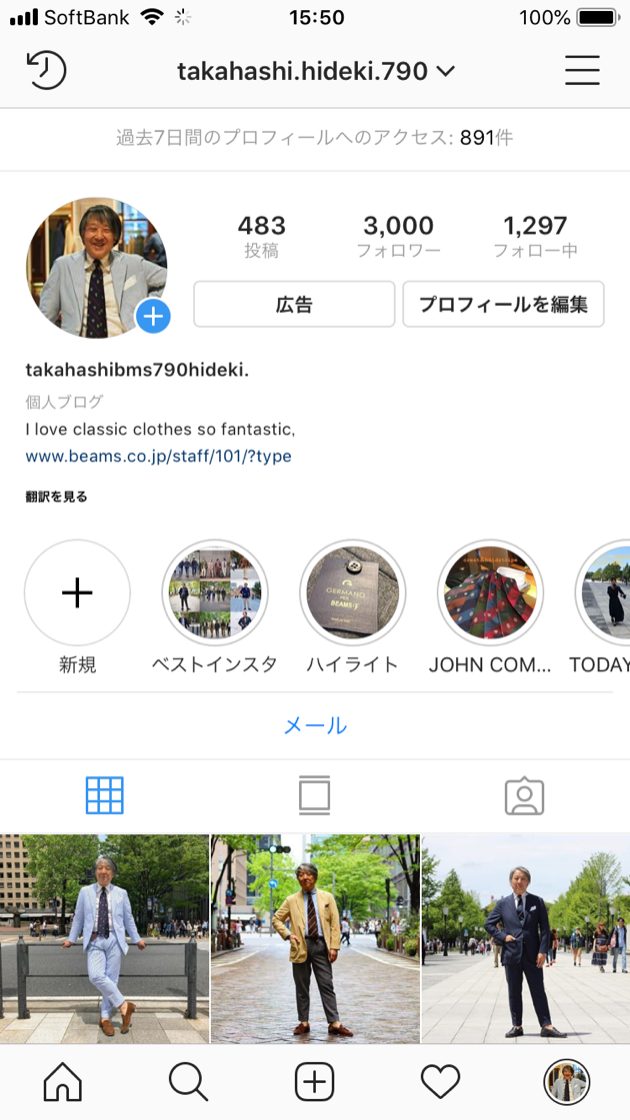The width and height of the screenshot is (630, 1120).
Task: Add a story via profile picture plus
Action: (x=153, y=317)
